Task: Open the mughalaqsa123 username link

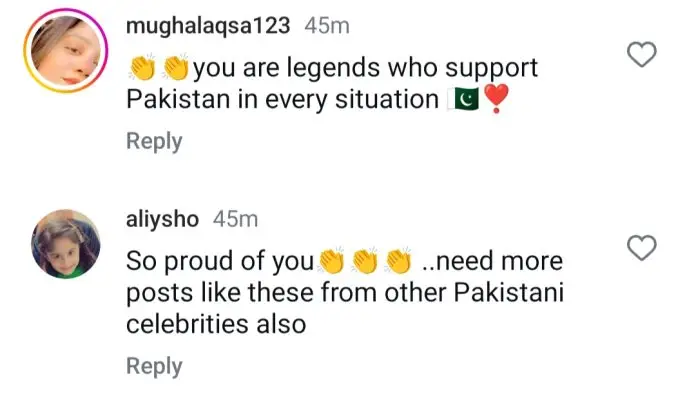Action: point(209,27)
